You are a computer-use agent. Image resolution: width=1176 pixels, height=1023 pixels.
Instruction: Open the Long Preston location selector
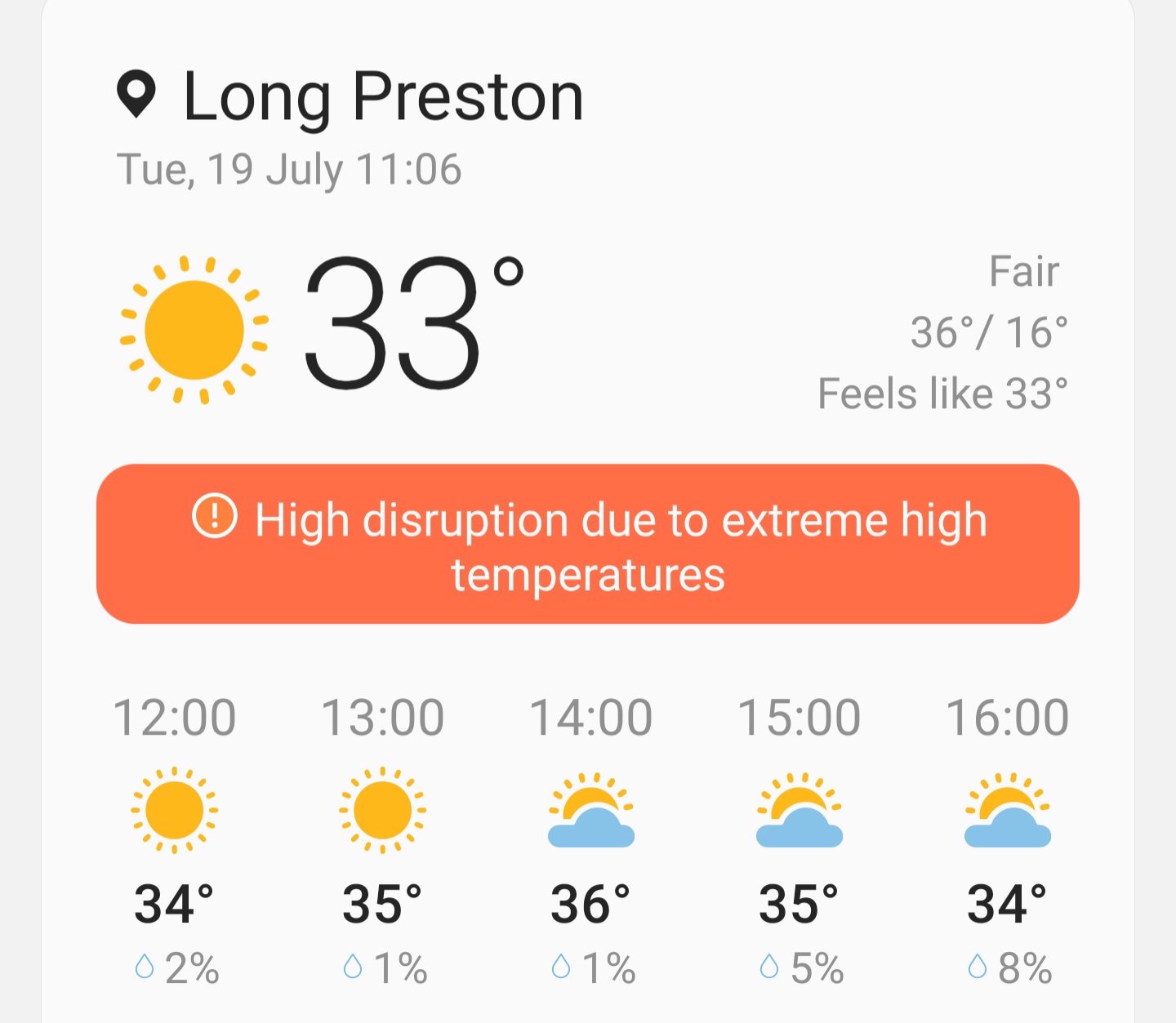point(351,96)
